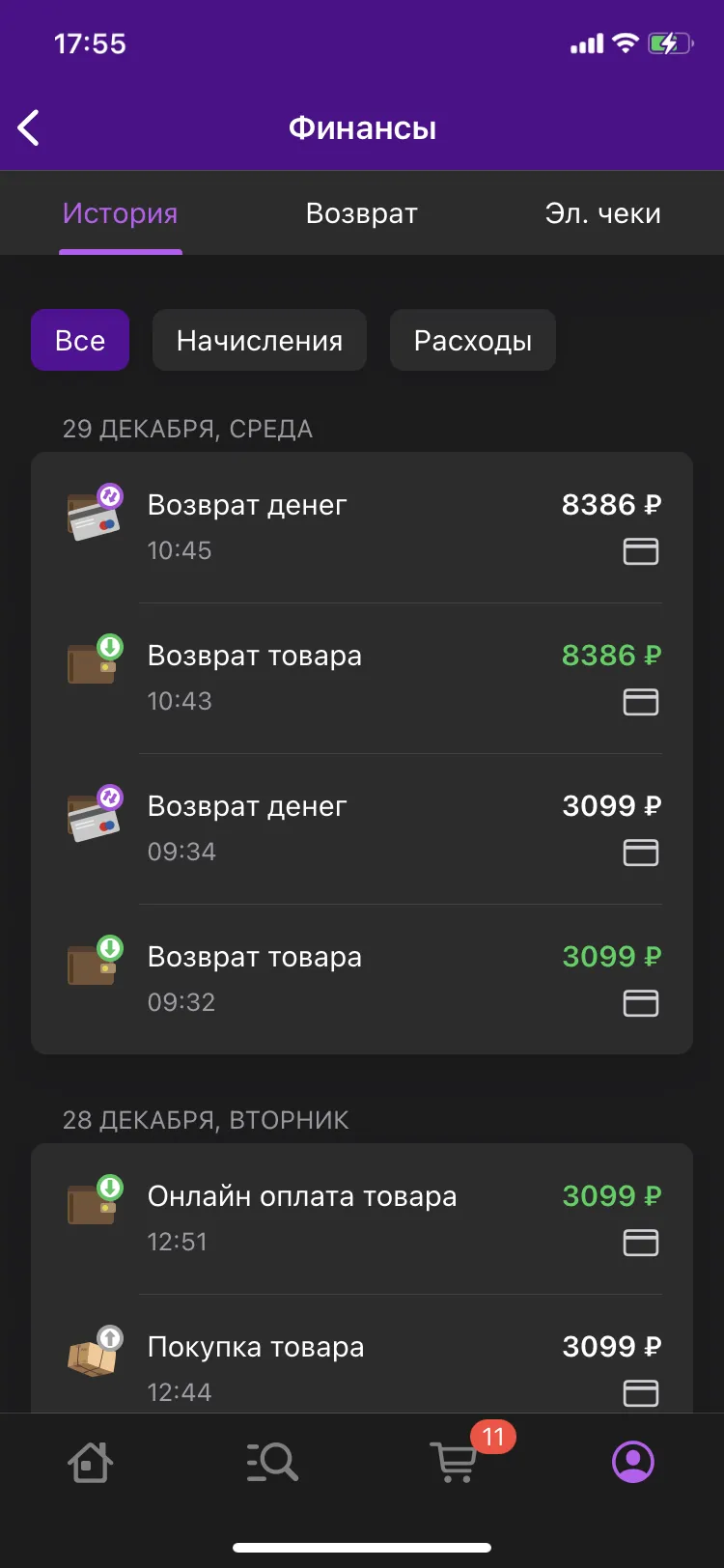Go to the home tab
The width and height of the screenshot is (724, 1568).
(x=91, y=1462)
